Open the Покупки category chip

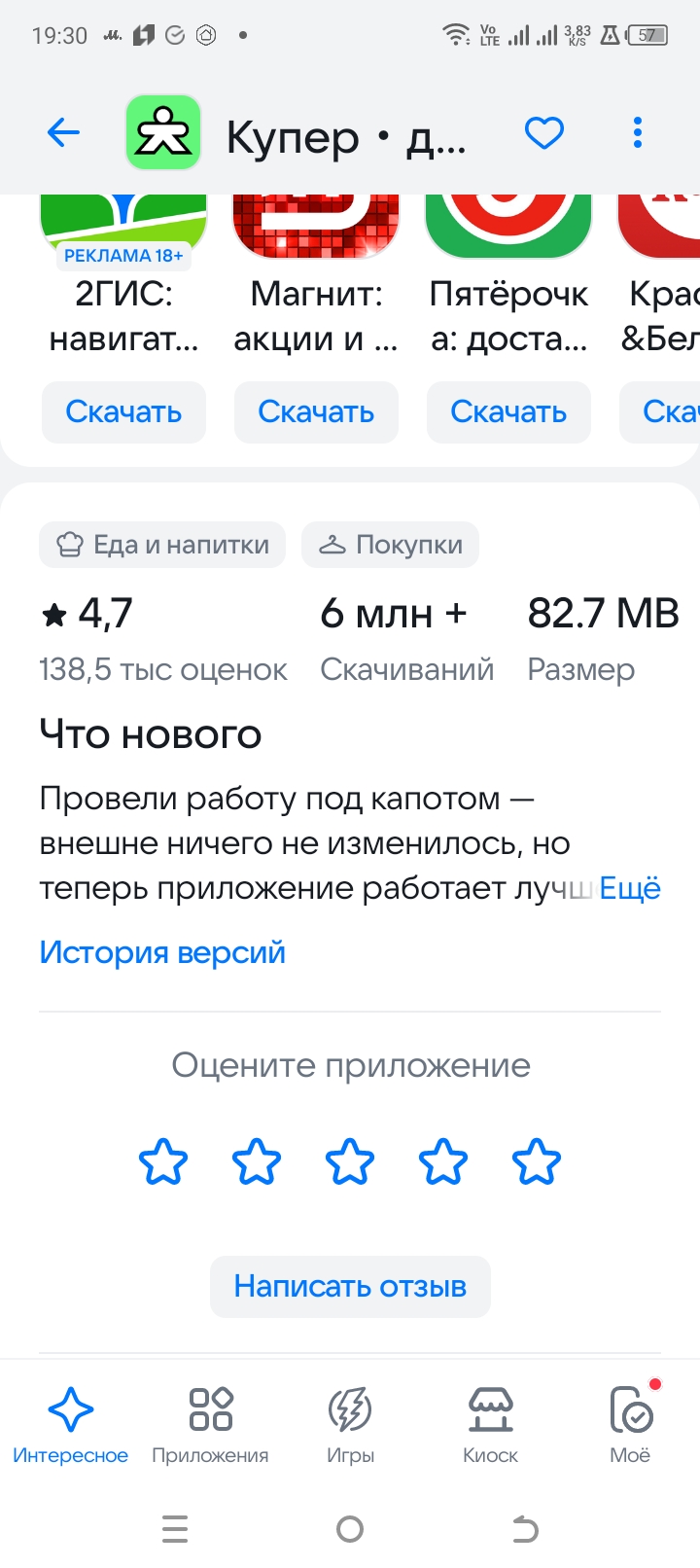[390, 545]
